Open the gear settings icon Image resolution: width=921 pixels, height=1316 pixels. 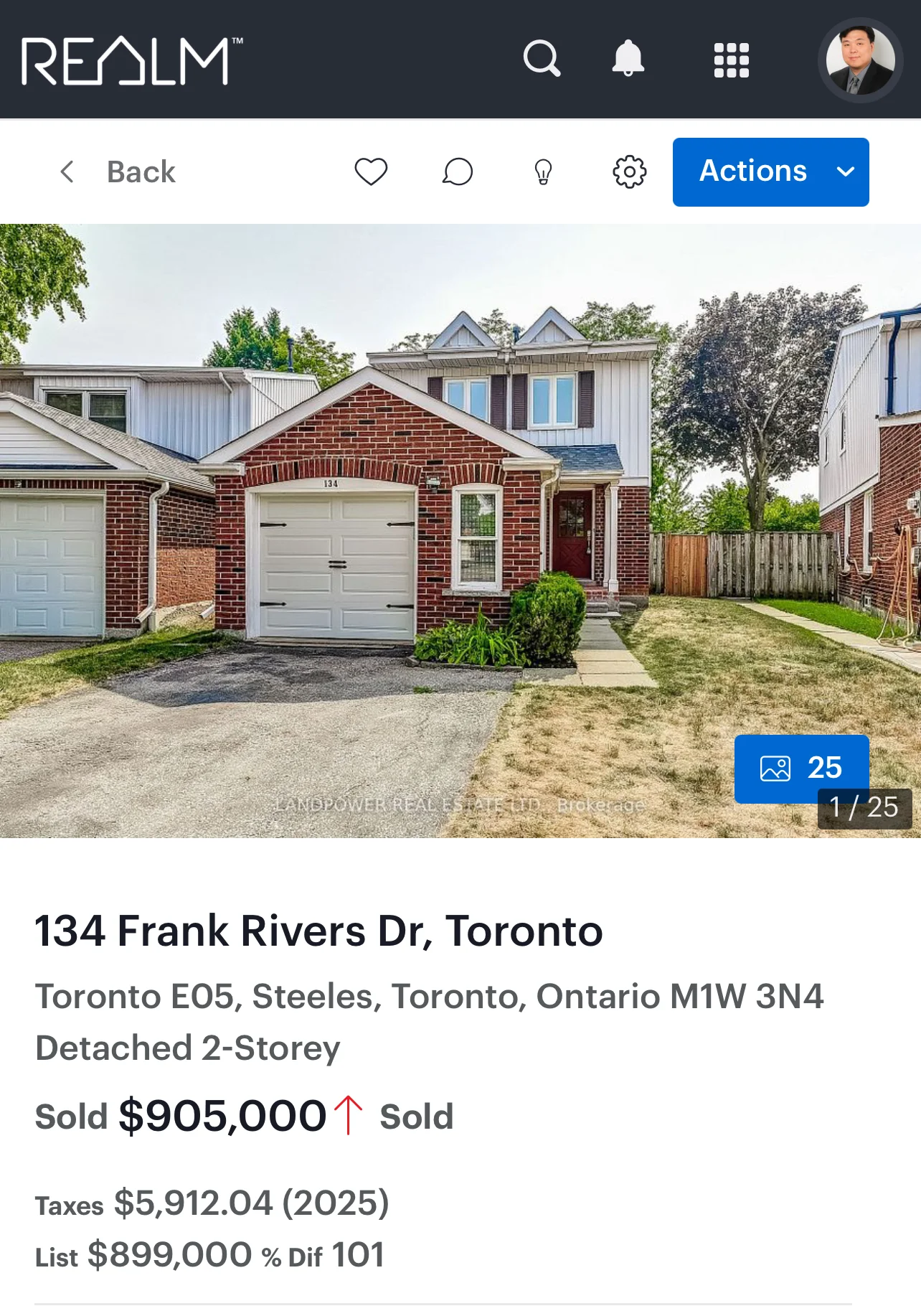coord(630,172)
